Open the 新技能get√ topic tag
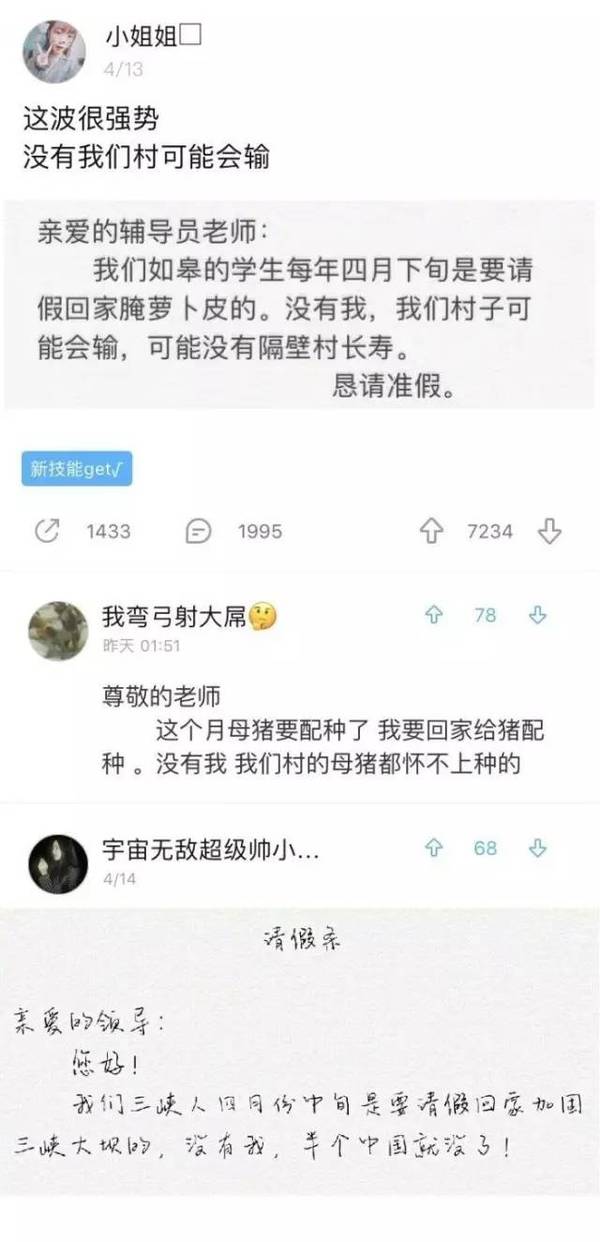 click(78, 469)
